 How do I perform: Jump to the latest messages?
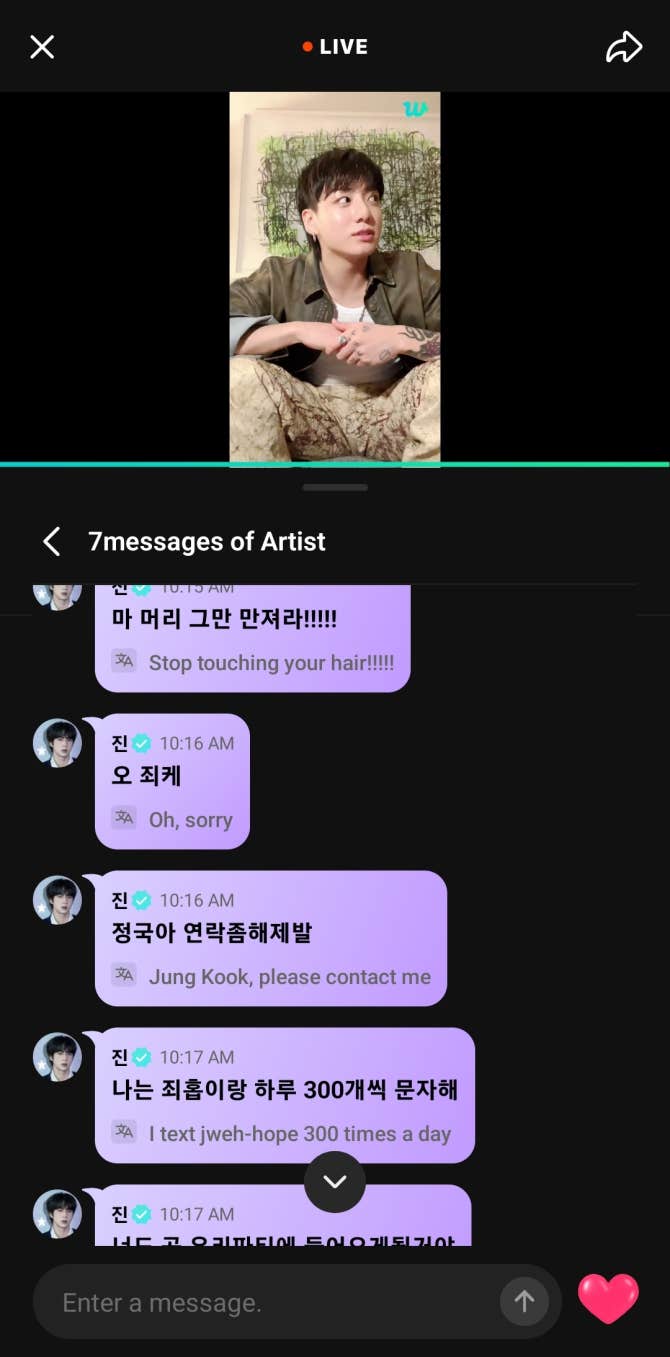(335, 1181)
